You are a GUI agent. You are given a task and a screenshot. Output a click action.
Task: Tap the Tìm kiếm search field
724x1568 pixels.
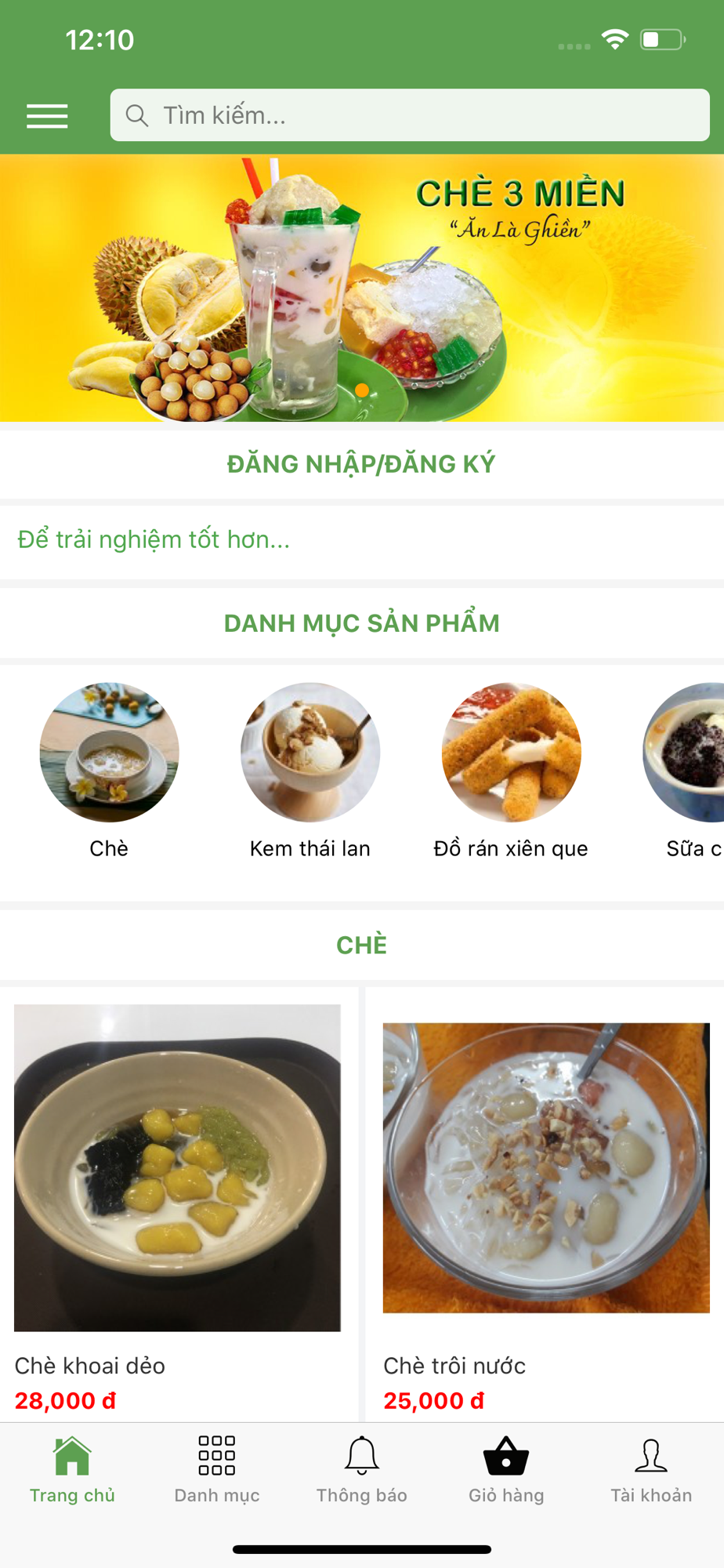coord(409,115)
